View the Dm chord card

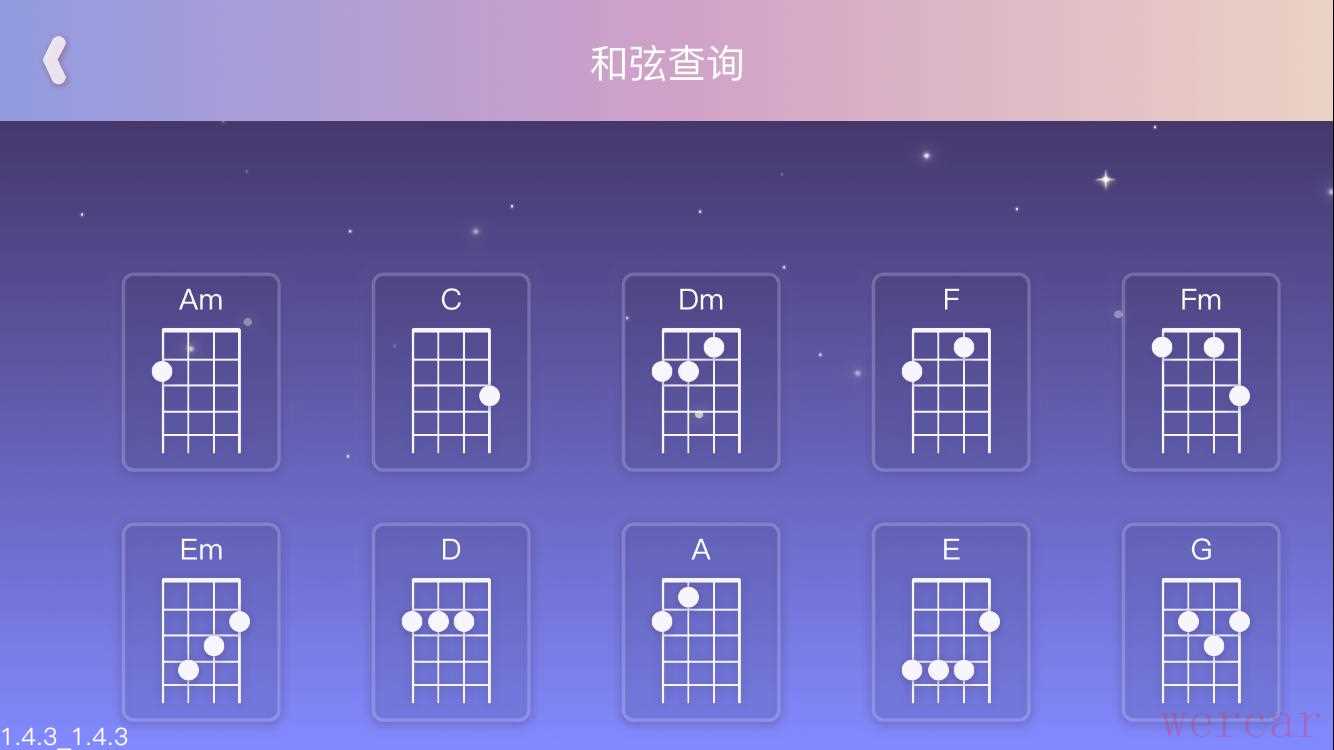click(x=701, y=372)
